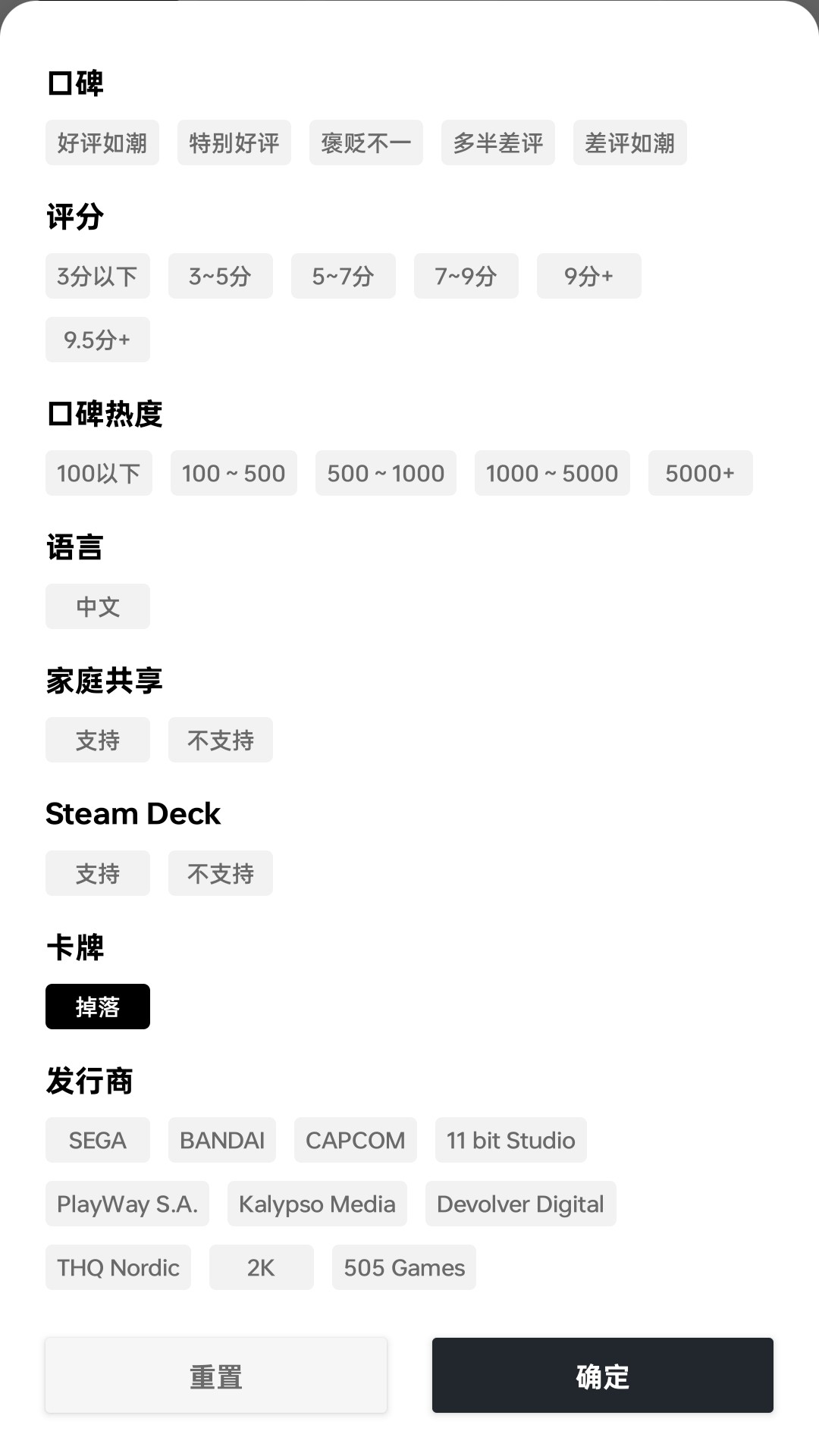Filter by 褒贬不一 reviews
Viewport: 819px width, 1456px height.
pyautogui.click(x=366, y=142)
